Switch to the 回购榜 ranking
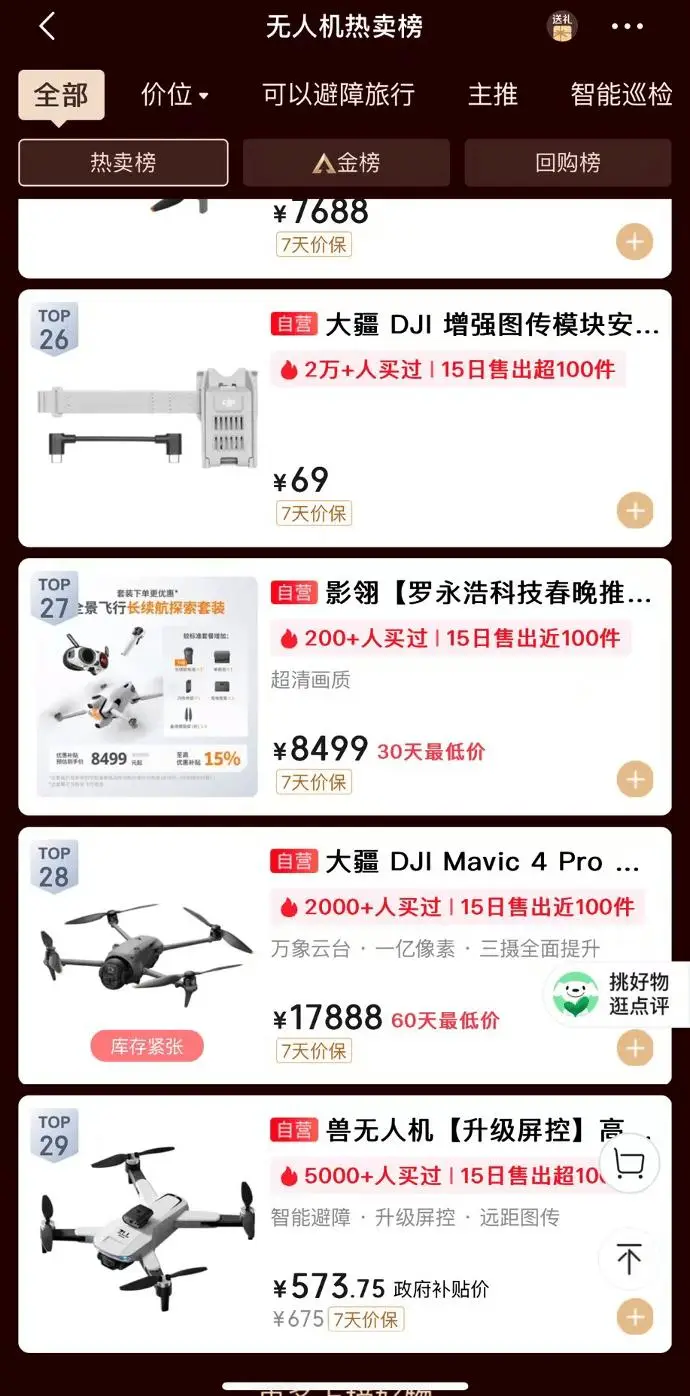The width and height of the screenshot is (690, 1396). pyautogui.click(x=567, y=162)
